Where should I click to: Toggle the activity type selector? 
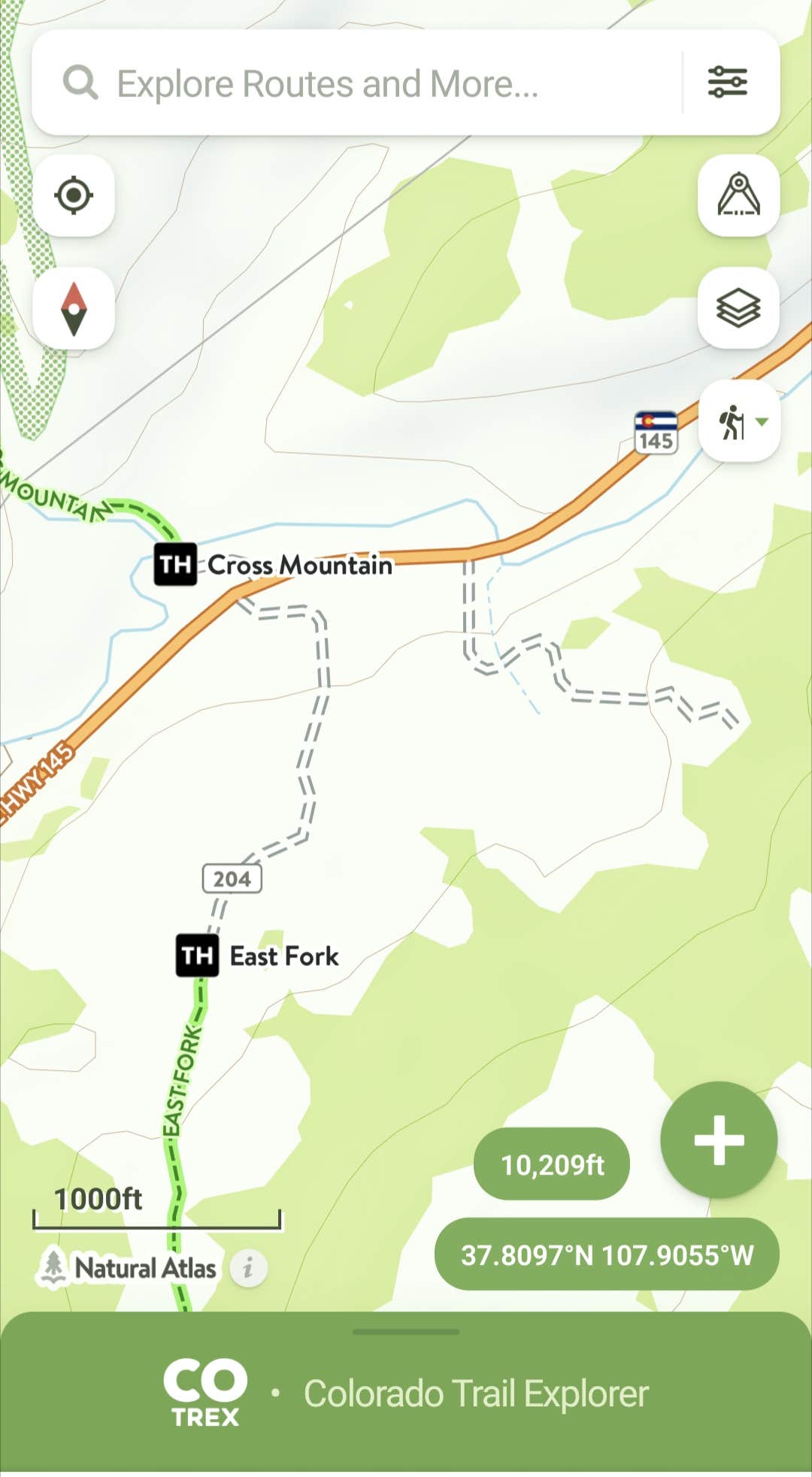[739, 421]
